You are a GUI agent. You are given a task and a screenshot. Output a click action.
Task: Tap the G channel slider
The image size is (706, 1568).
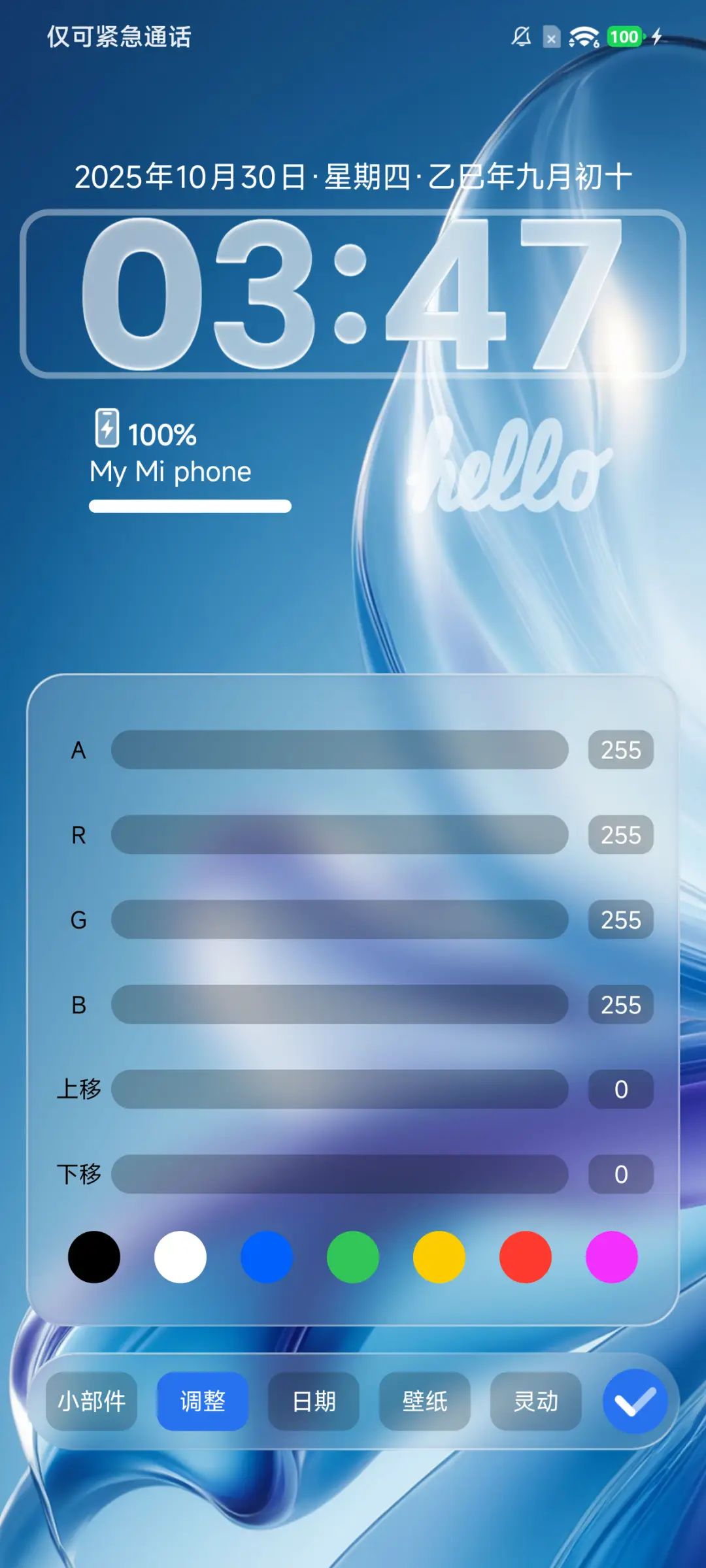[x=339, y=919]
